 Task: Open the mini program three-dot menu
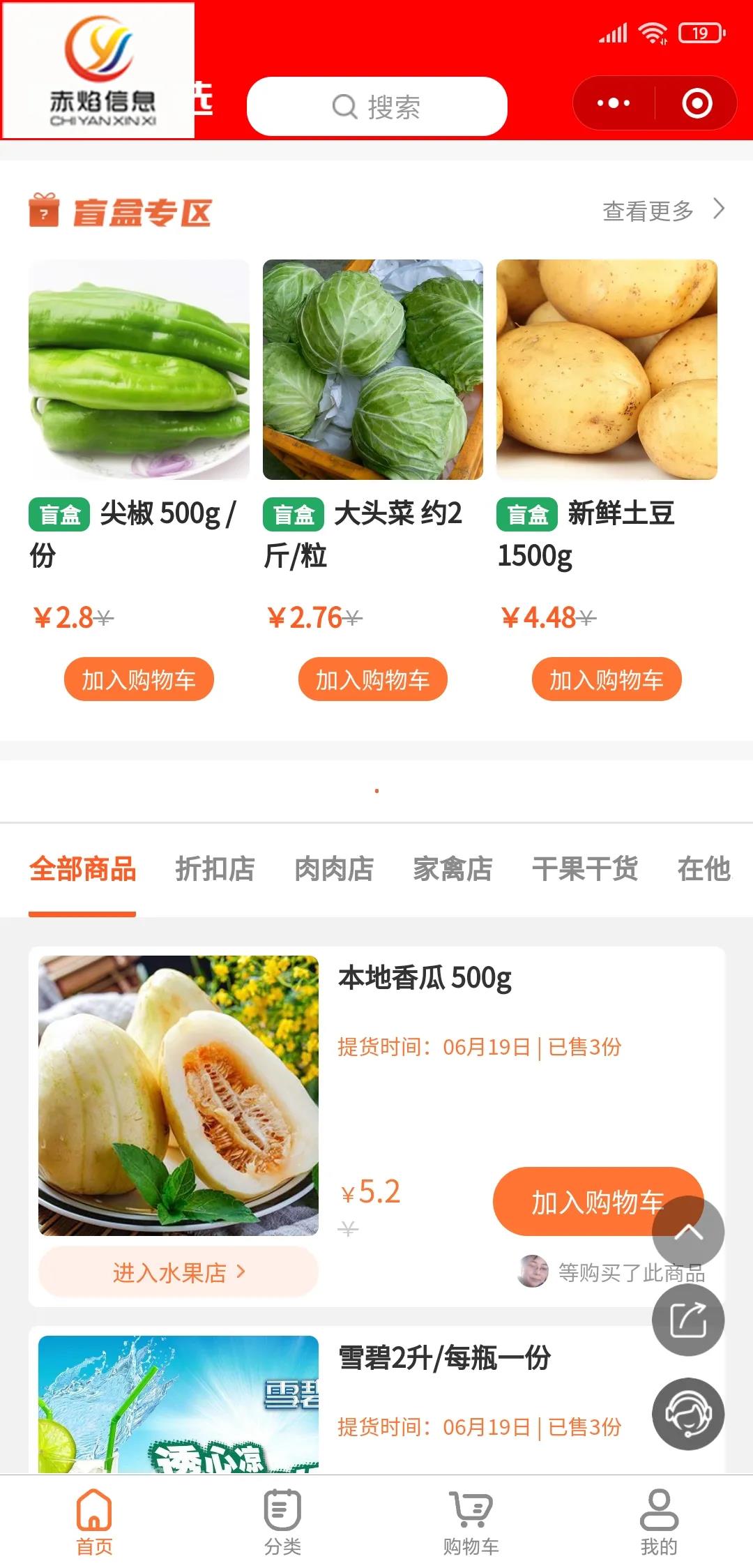(x=614, y=104)
